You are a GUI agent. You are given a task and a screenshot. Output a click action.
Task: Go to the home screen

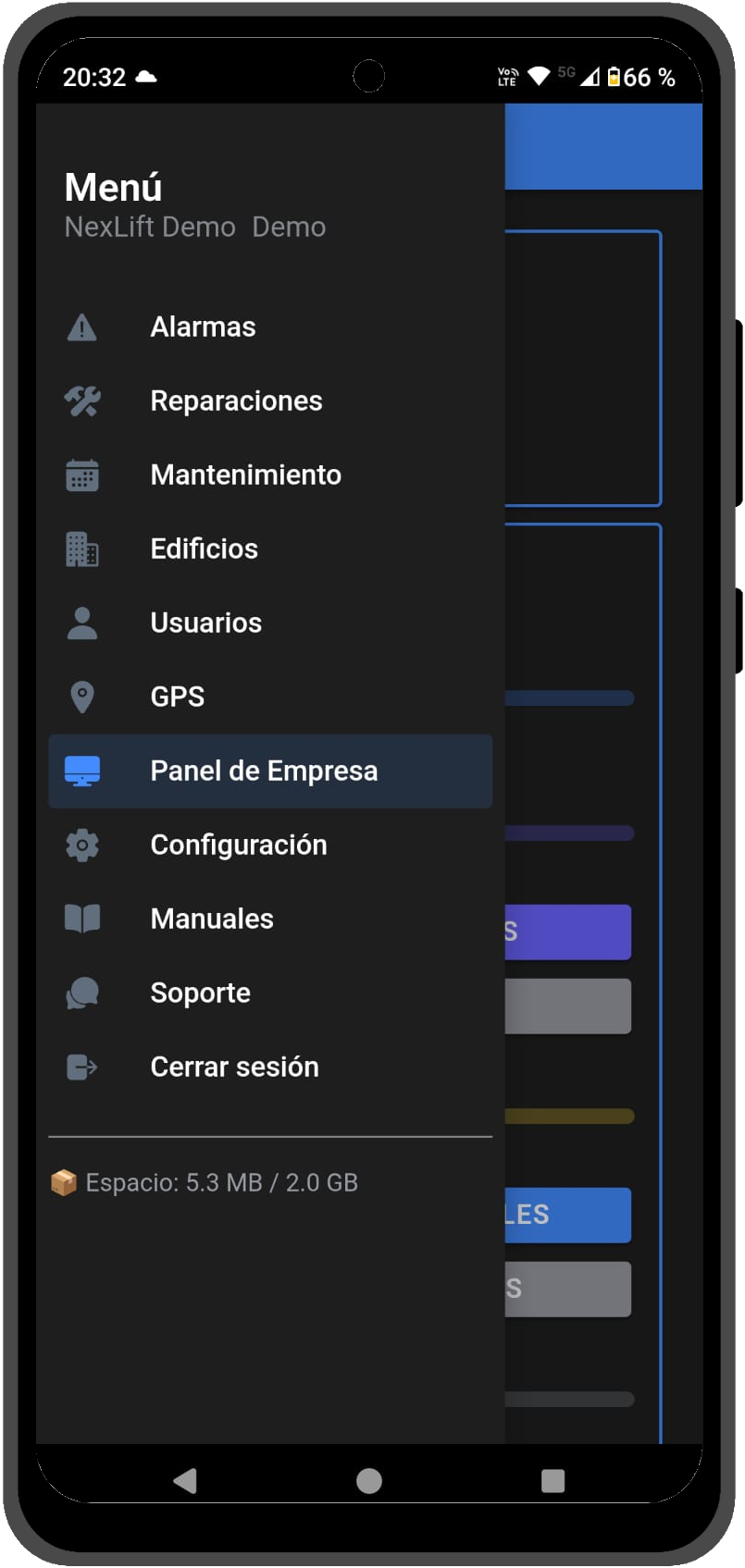point(369,1481)
